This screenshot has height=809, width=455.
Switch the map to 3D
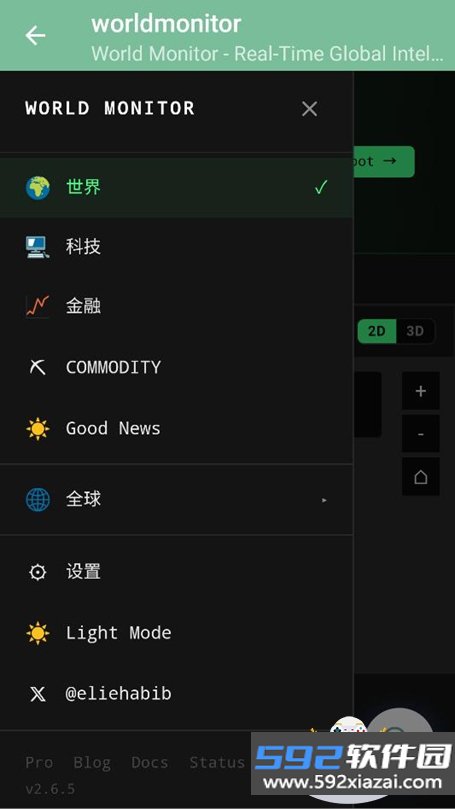point(415,331)
